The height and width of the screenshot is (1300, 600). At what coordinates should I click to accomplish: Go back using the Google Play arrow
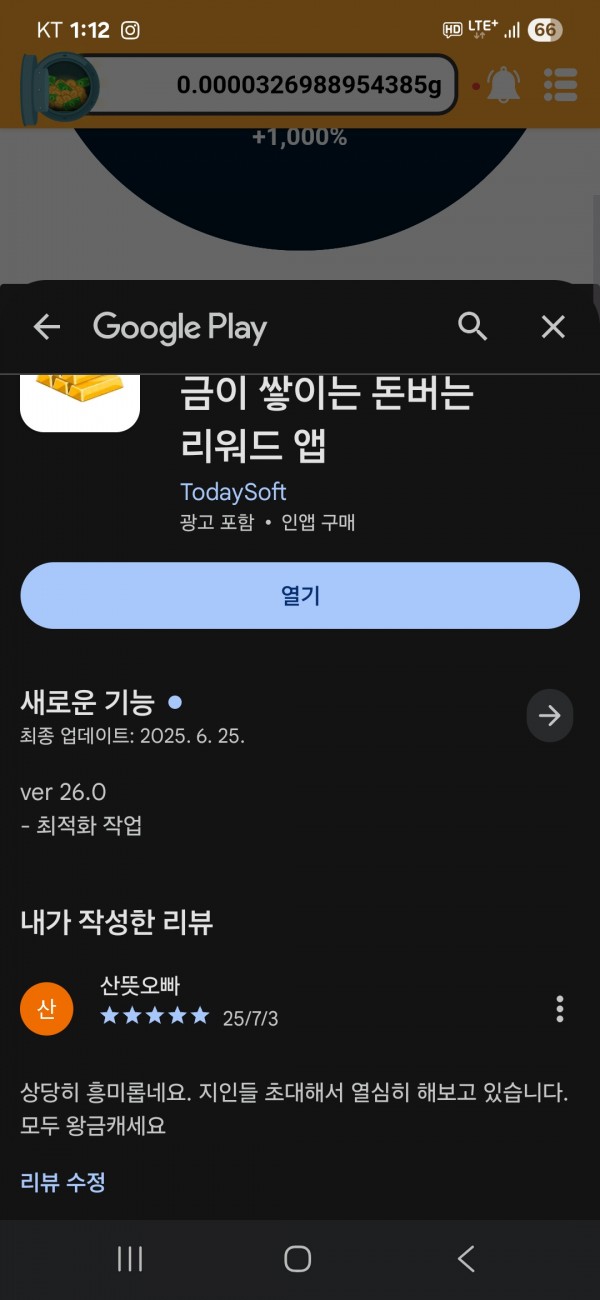(x=46, y=327)
